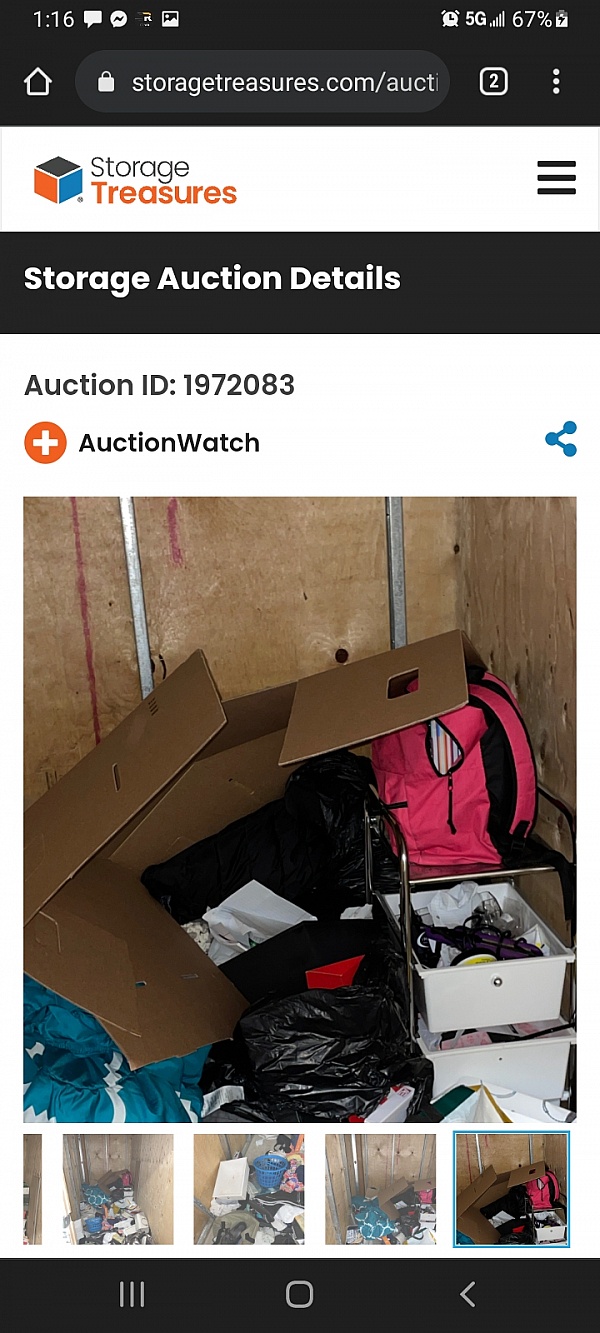Open the browser home page
This screenshot has height=1333, width=600.
38,82
